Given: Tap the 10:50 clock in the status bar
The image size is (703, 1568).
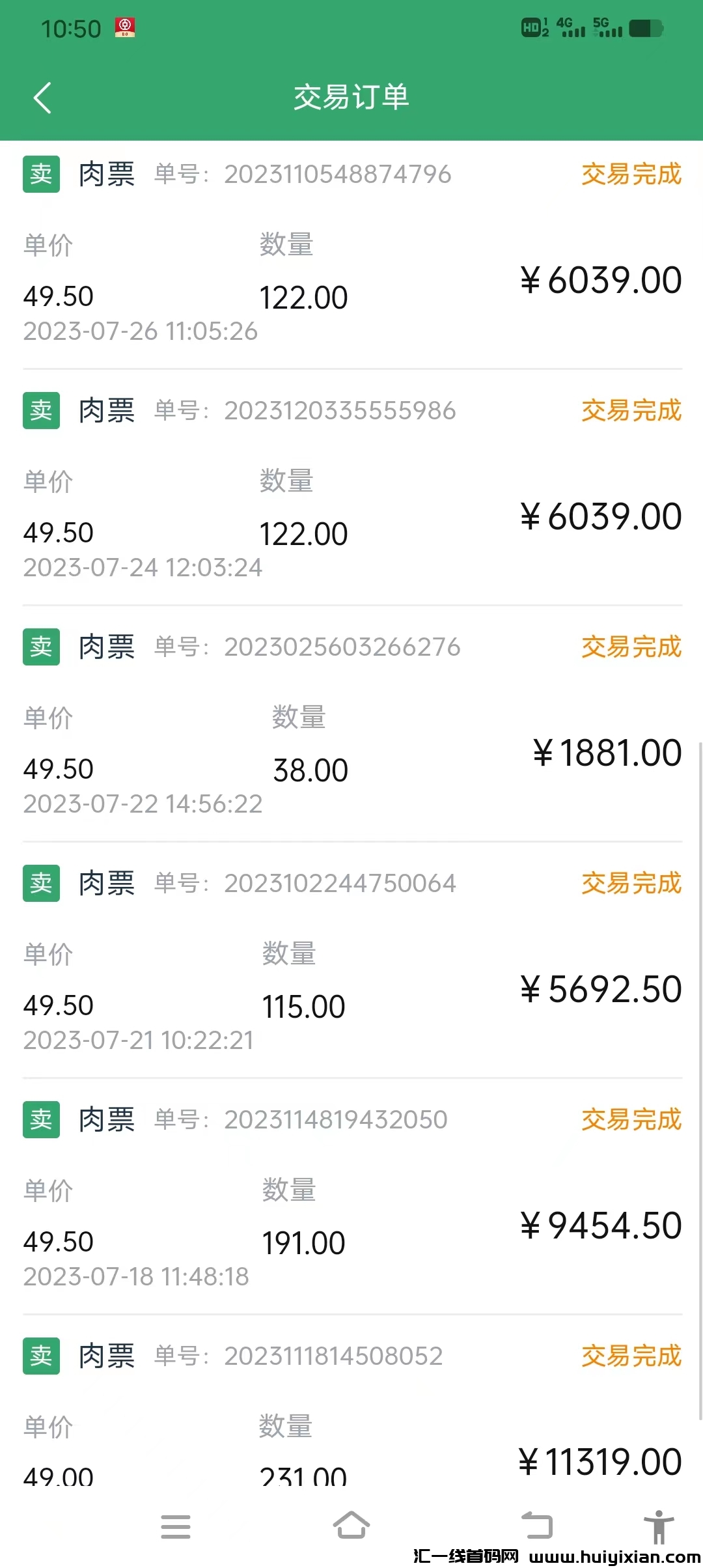Looking at the screenshot, I should tap(70, 27).
